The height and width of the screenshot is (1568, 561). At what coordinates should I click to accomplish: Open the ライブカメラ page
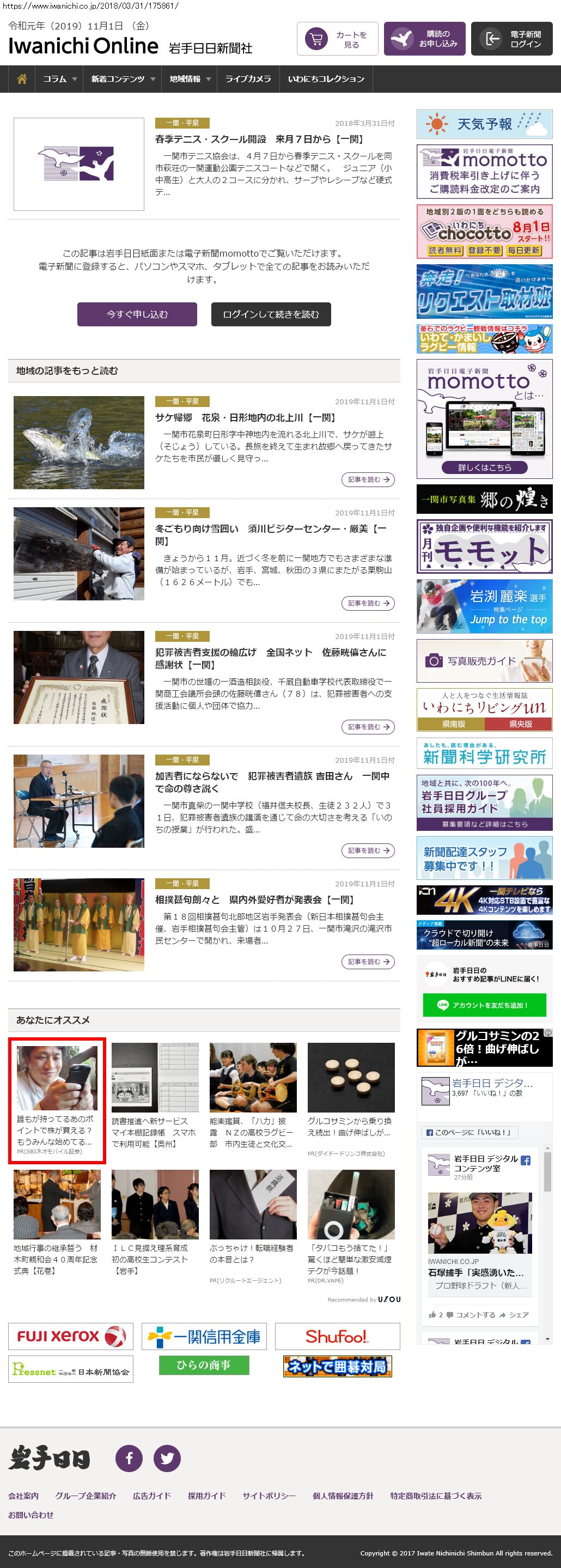[x=248, y=79]
